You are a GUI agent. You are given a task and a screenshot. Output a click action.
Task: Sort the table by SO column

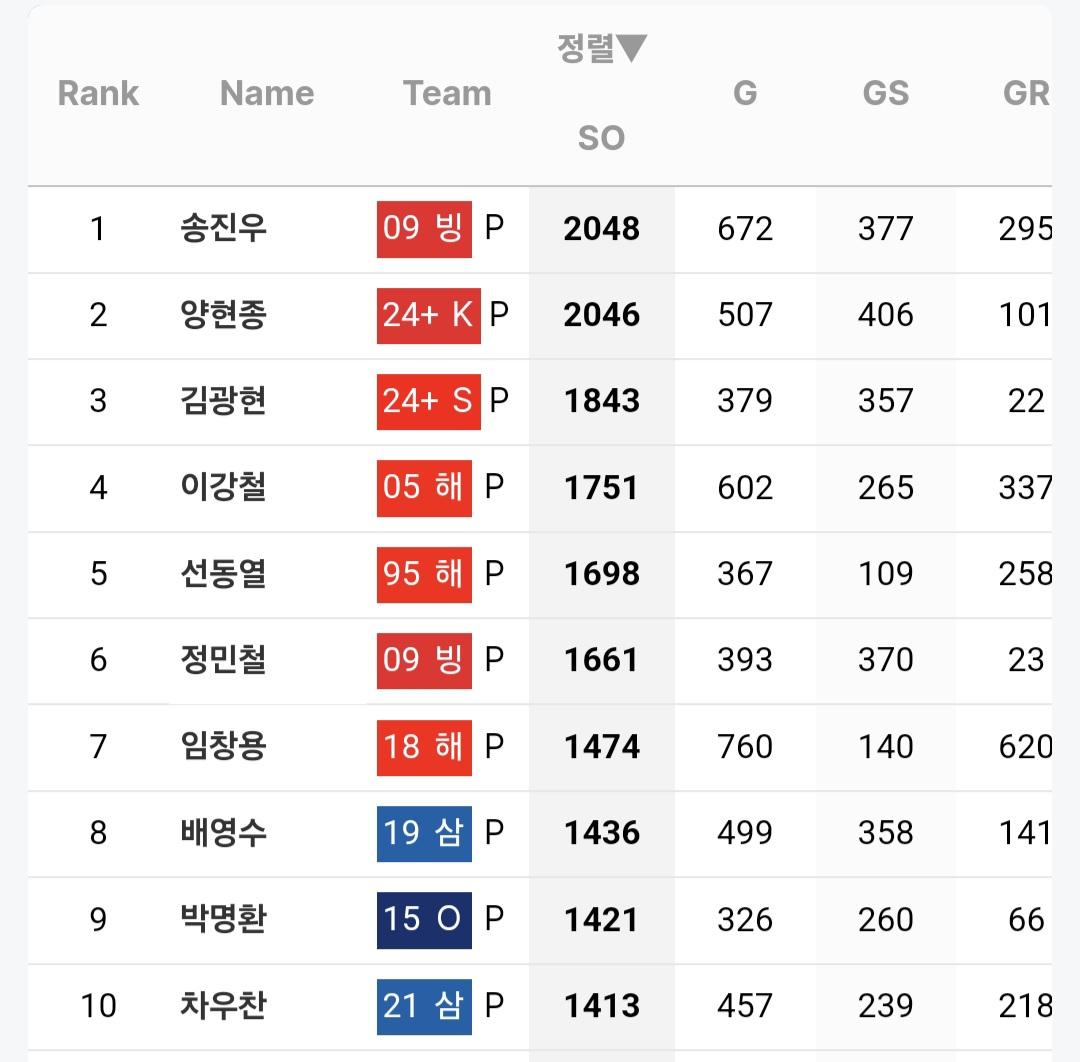[601, 137]
